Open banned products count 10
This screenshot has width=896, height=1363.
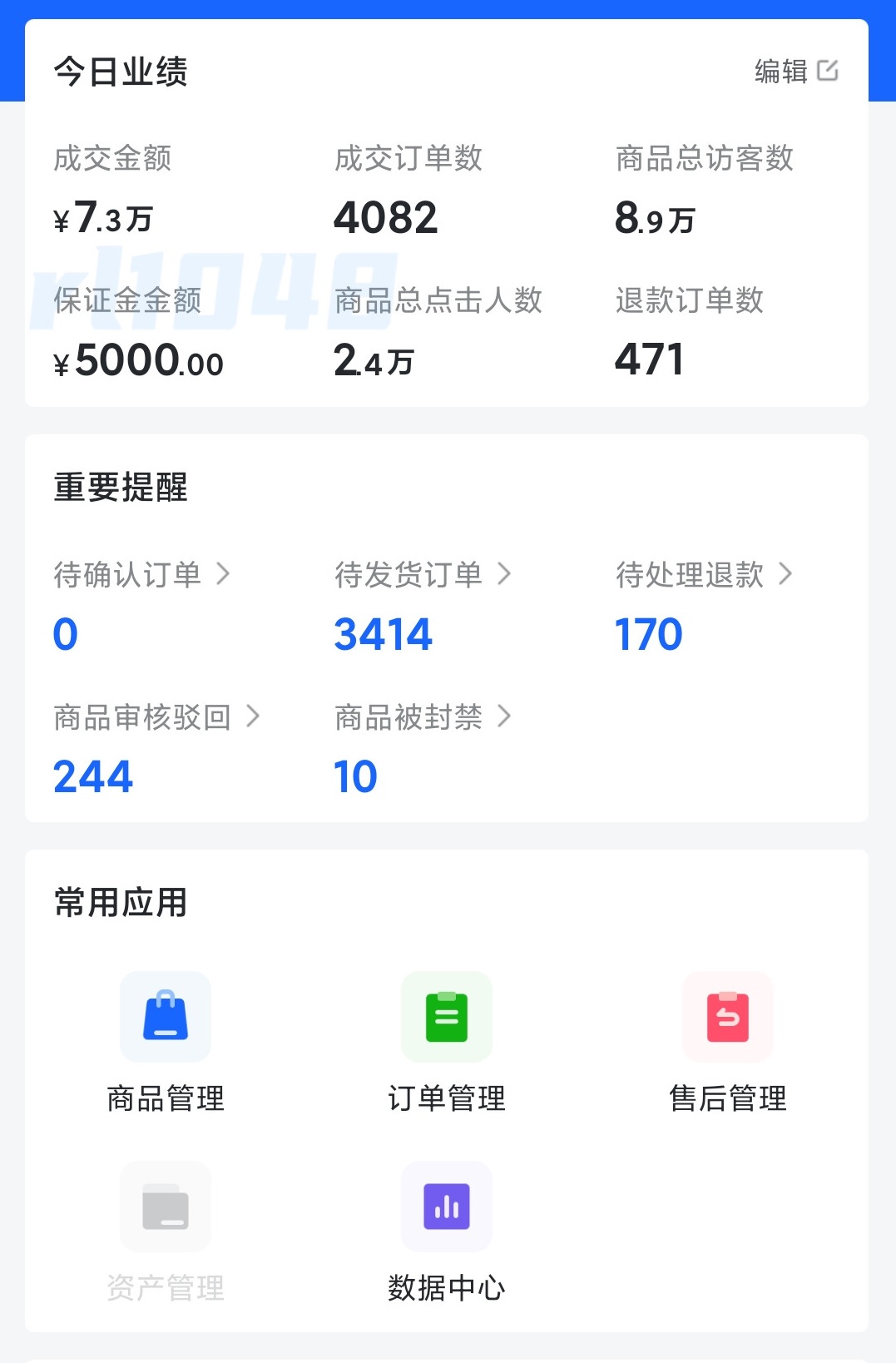pos(356,775)
